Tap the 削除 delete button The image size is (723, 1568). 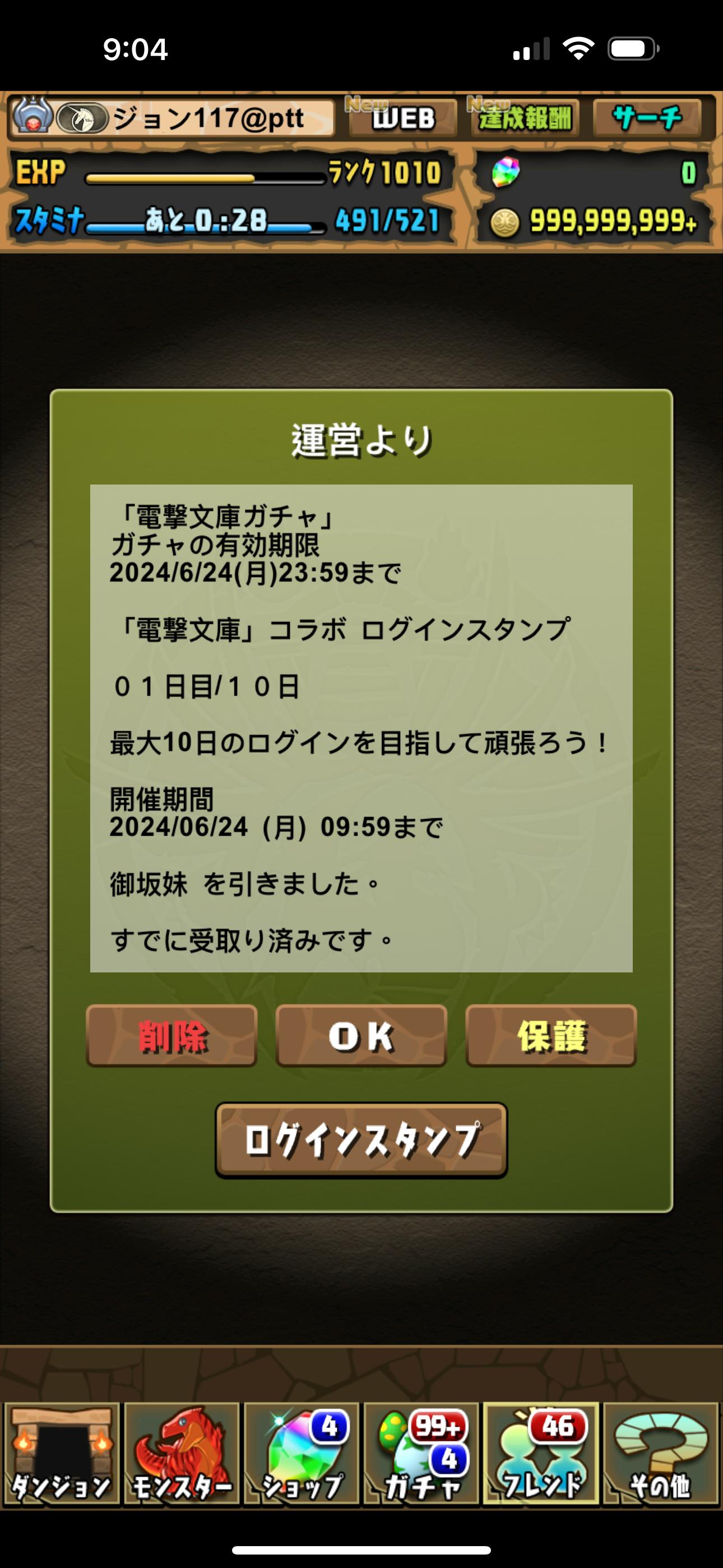click(x=172, y=1035)
